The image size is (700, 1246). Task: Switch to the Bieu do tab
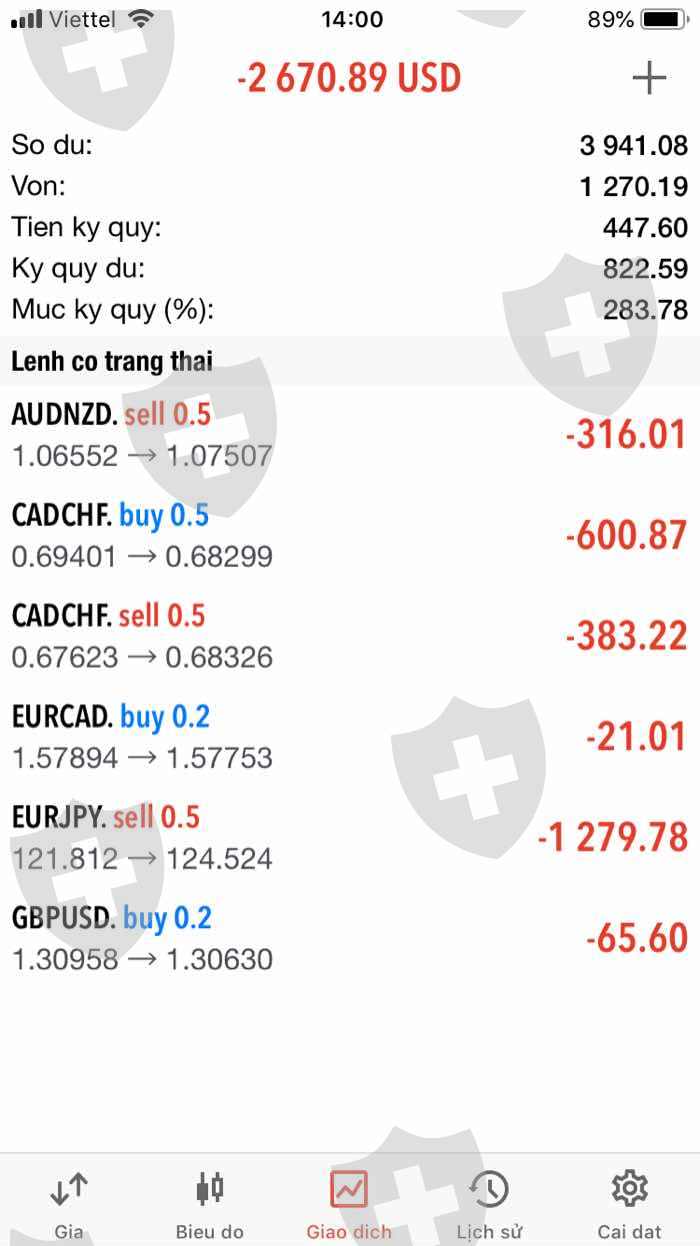click(x=209, y=1203)
